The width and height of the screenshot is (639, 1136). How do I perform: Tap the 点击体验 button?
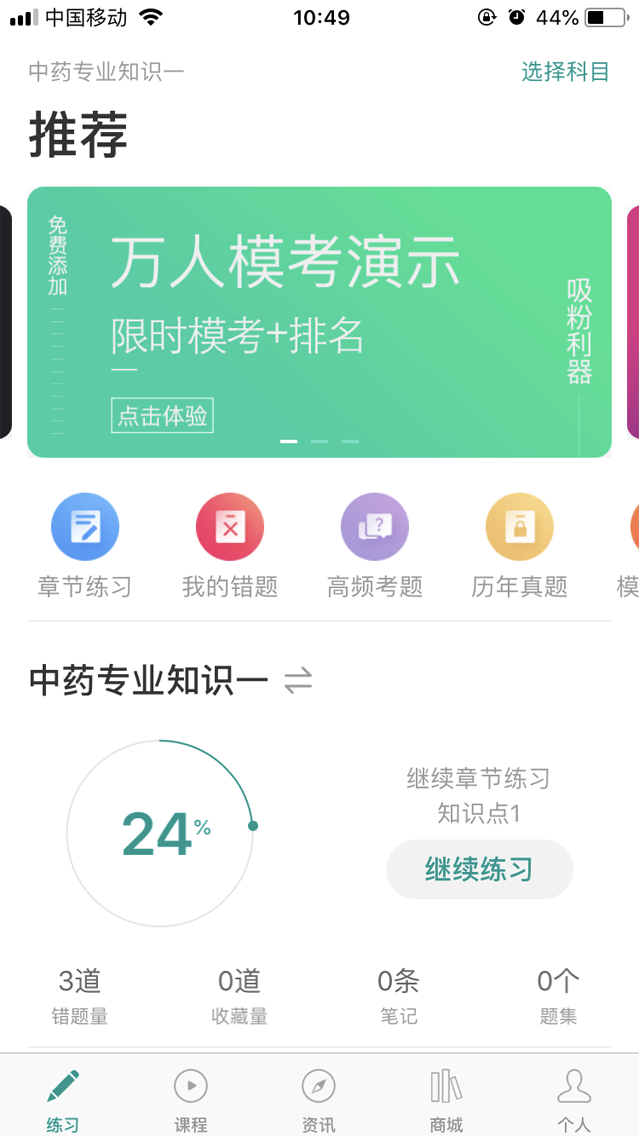pyautogui.click(x=162, y=416)
